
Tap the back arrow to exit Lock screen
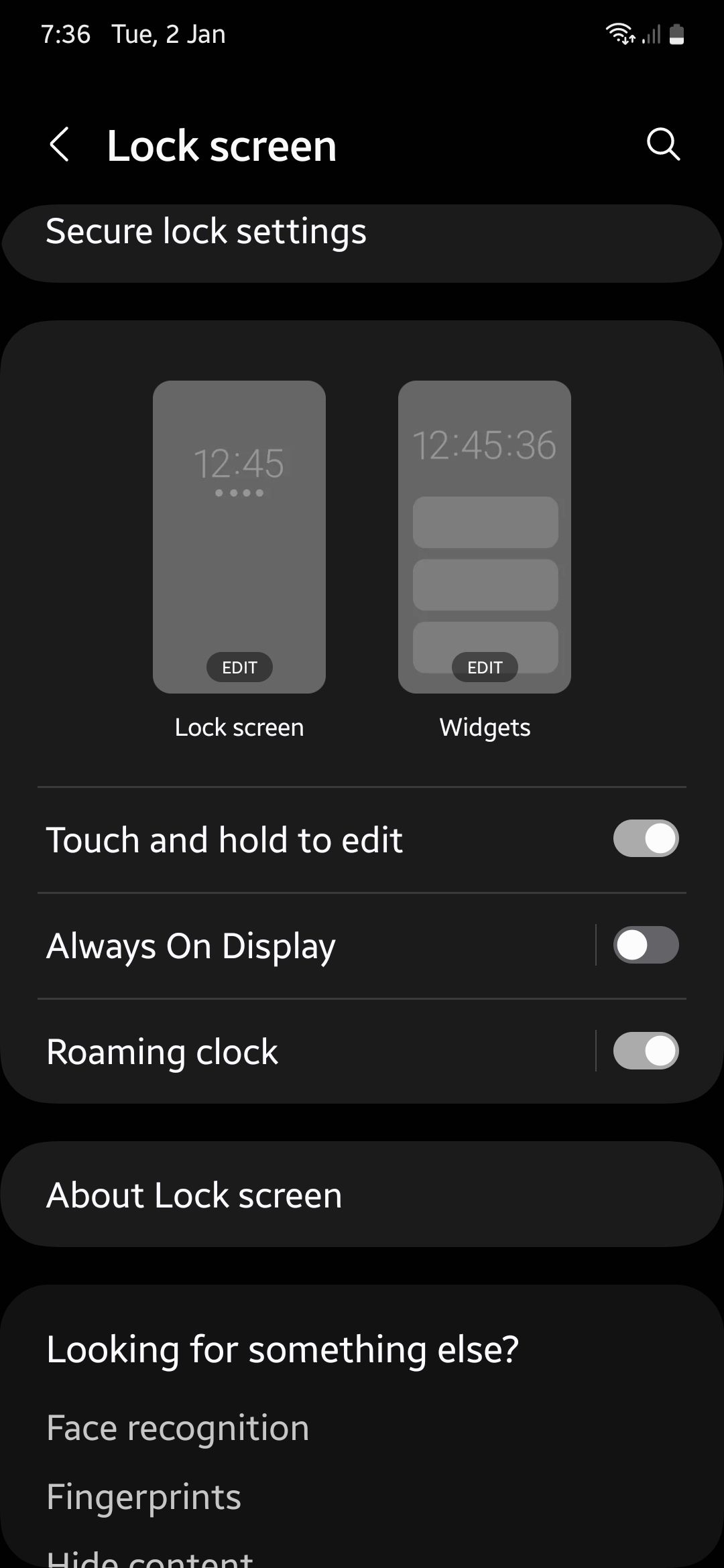(x=60, y=145)
